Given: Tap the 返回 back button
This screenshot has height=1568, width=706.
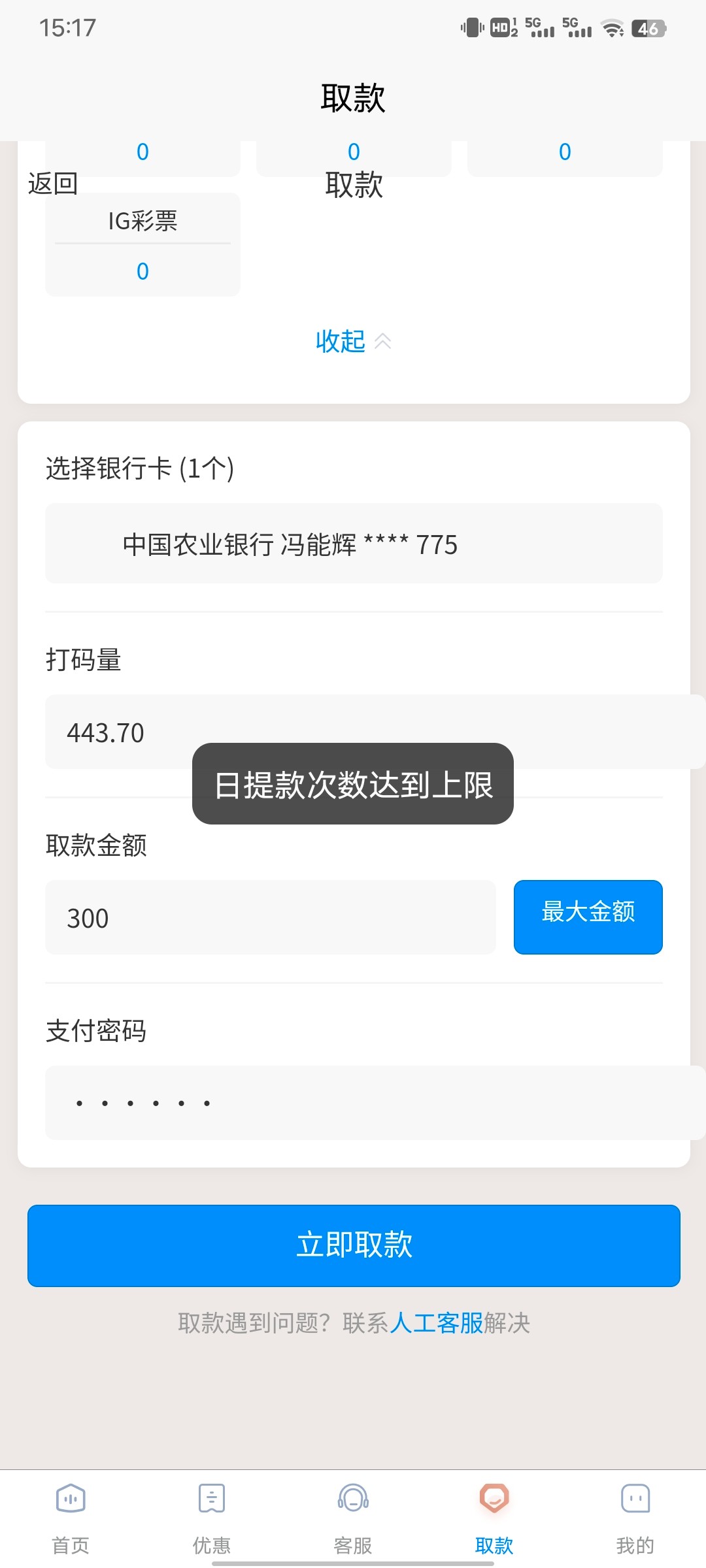Looking at the screenshot, I should pyautogui.click(x=53, y=184).
